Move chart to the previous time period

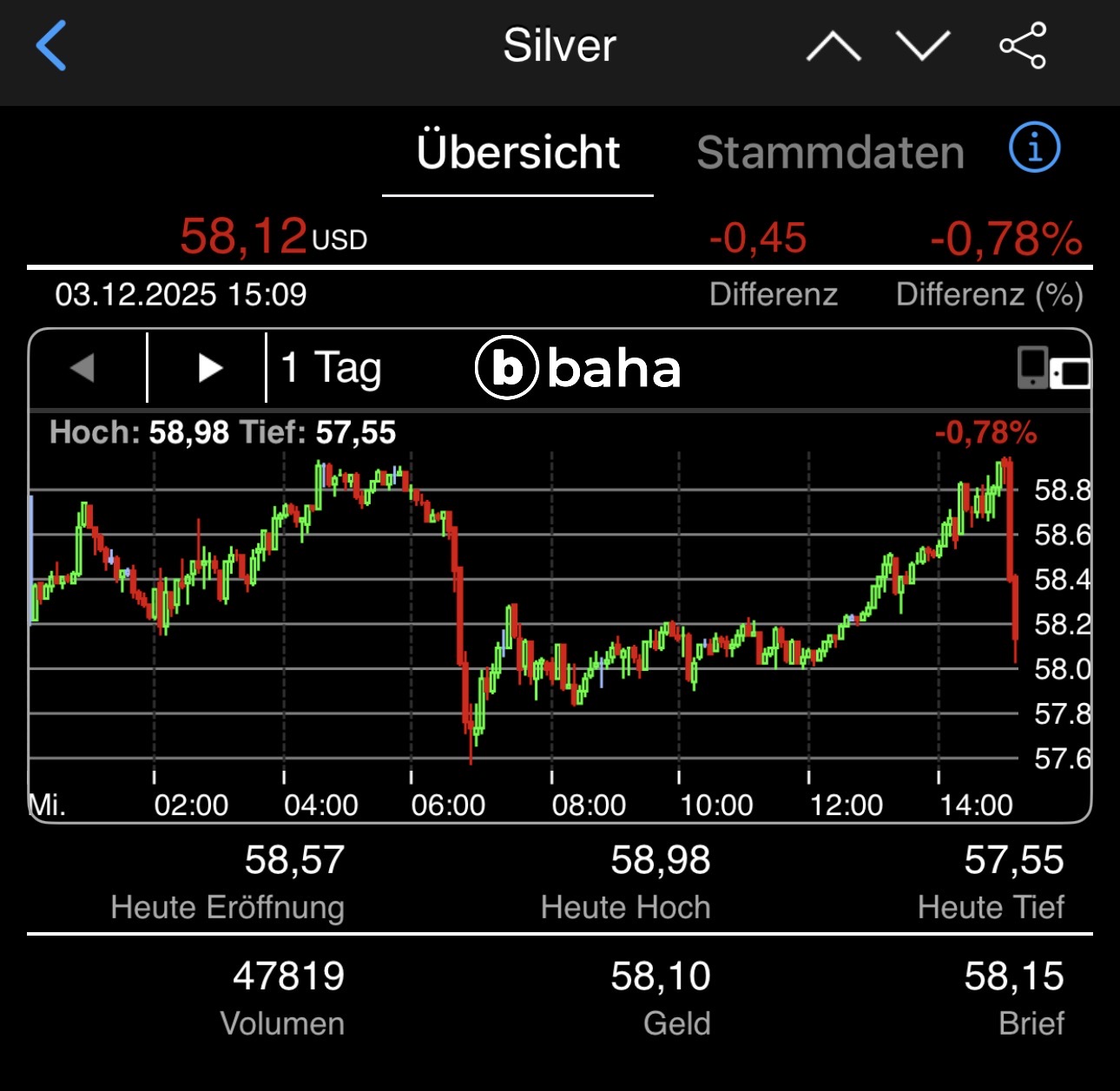point(83,368)
